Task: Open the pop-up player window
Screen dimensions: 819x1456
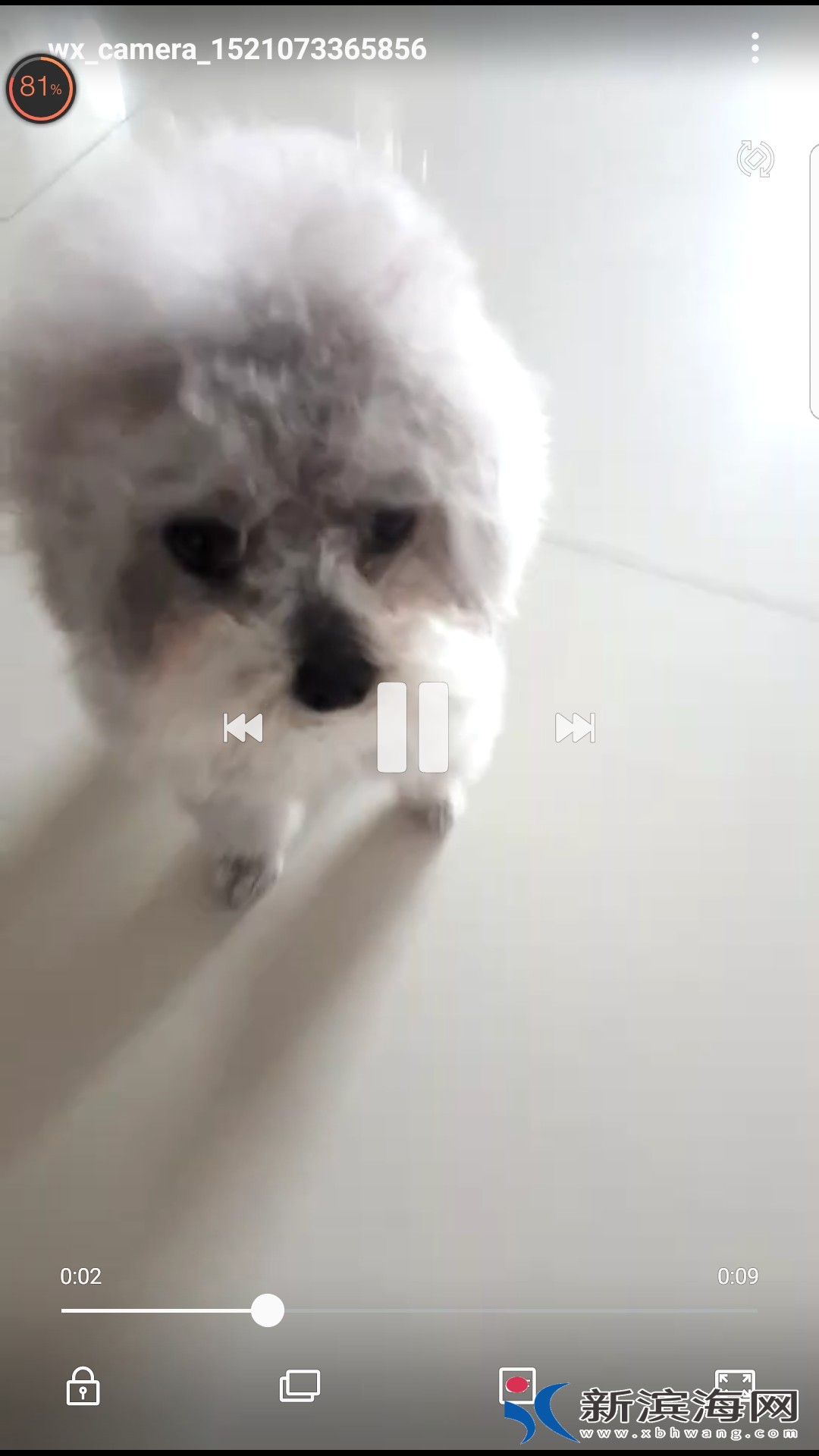Action: [x=300, y=1386]
